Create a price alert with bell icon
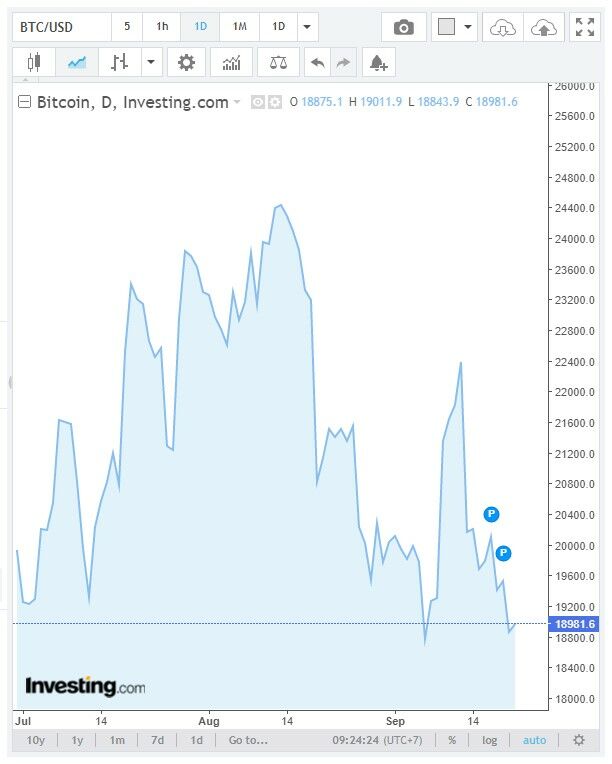Viewport: 612px width, 764px height. coord(378,62)
